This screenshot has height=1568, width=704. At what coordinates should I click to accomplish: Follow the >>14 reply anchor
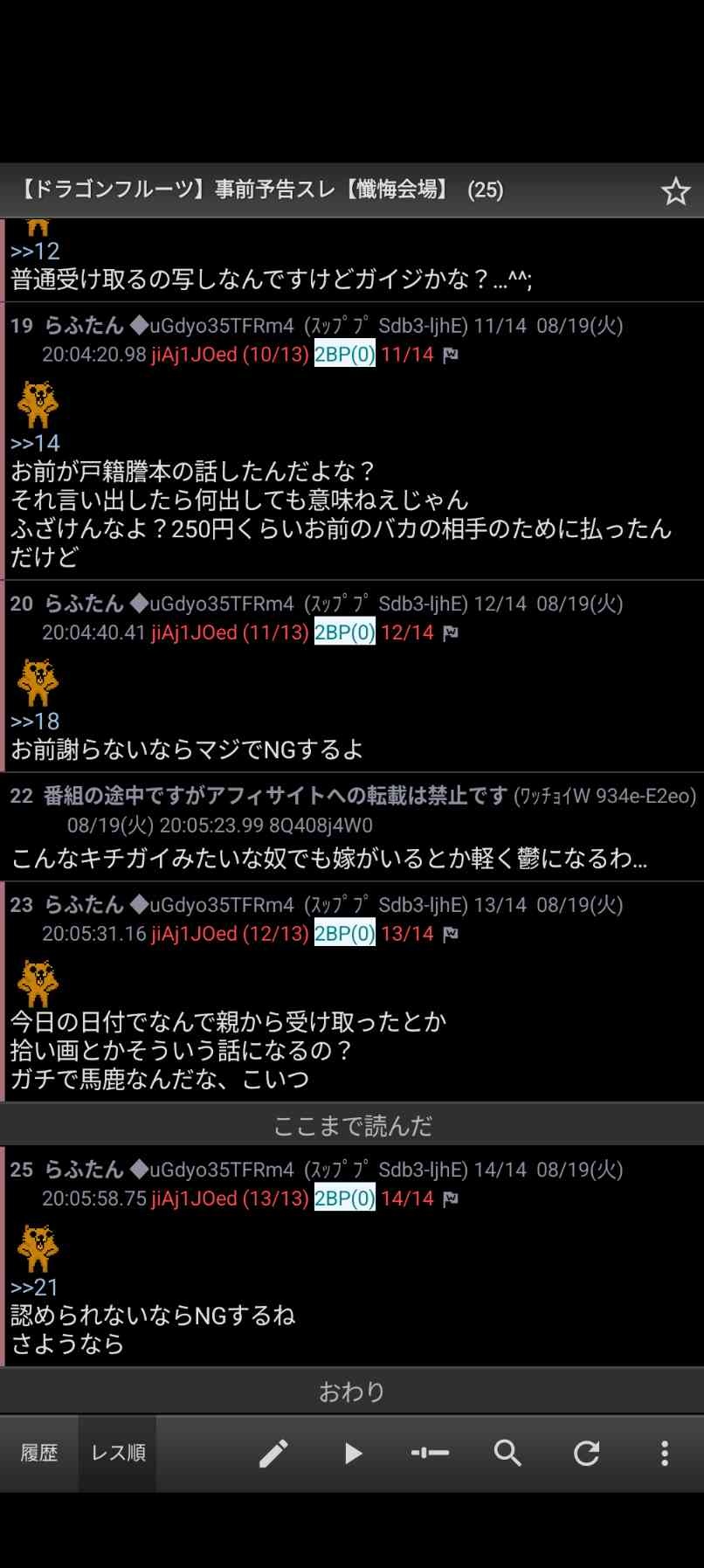click(x=35, y=443)
